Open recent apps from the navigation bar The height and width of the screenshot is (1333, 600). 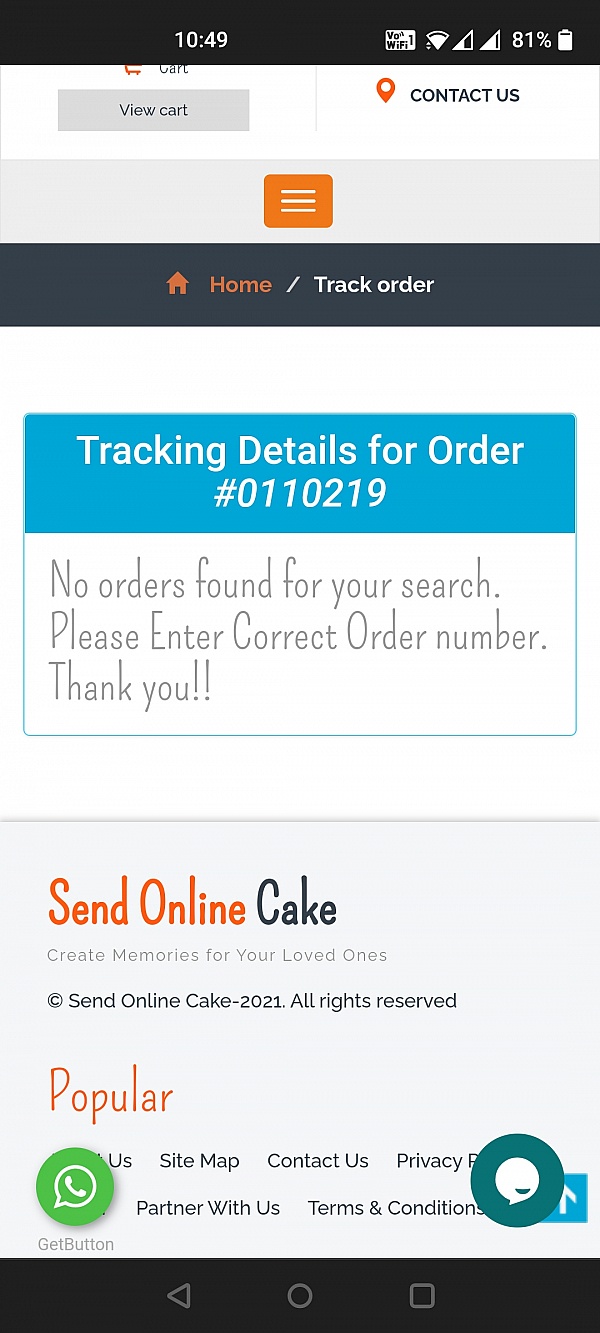[422, 1296]
